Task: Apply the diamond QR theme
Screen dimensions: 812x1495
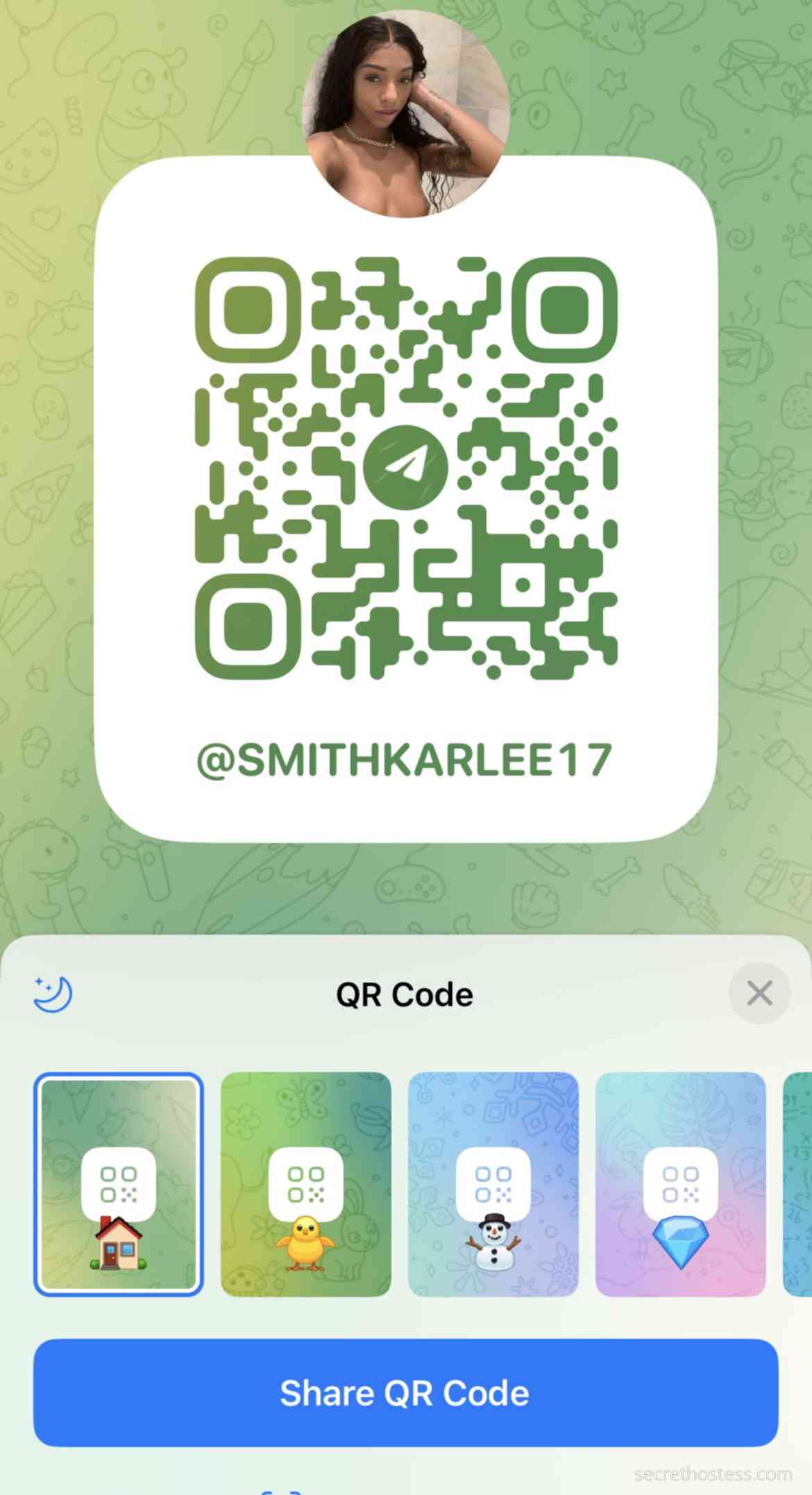Action: pyautogui.click(x=680, y=1184)
